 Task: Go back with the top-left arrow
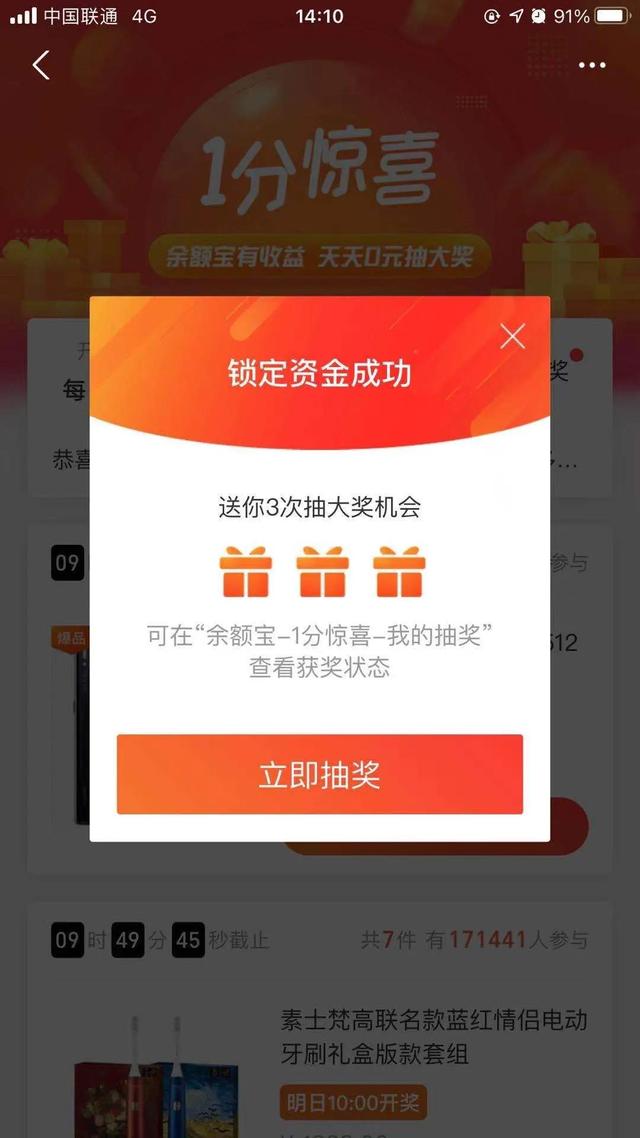coord(41,65)
